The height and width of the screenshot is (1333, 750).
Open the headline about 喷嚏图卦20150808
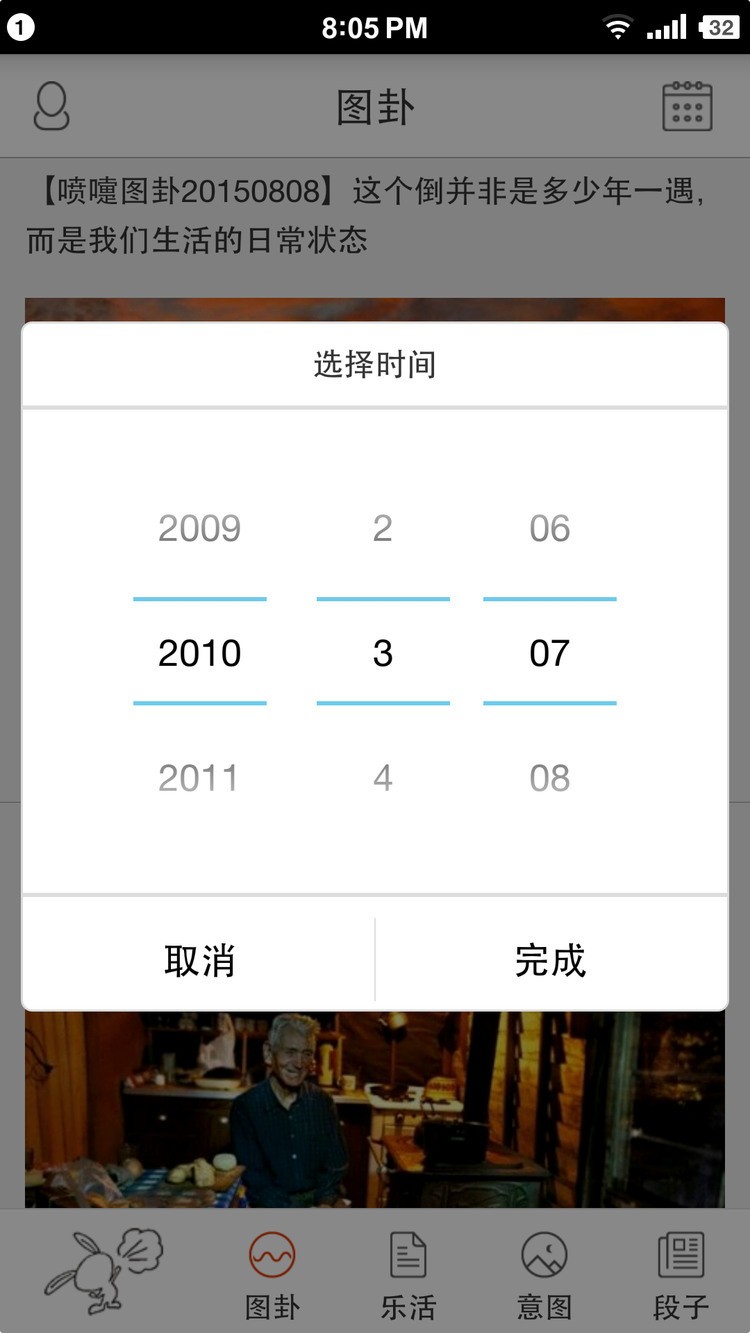375,210
